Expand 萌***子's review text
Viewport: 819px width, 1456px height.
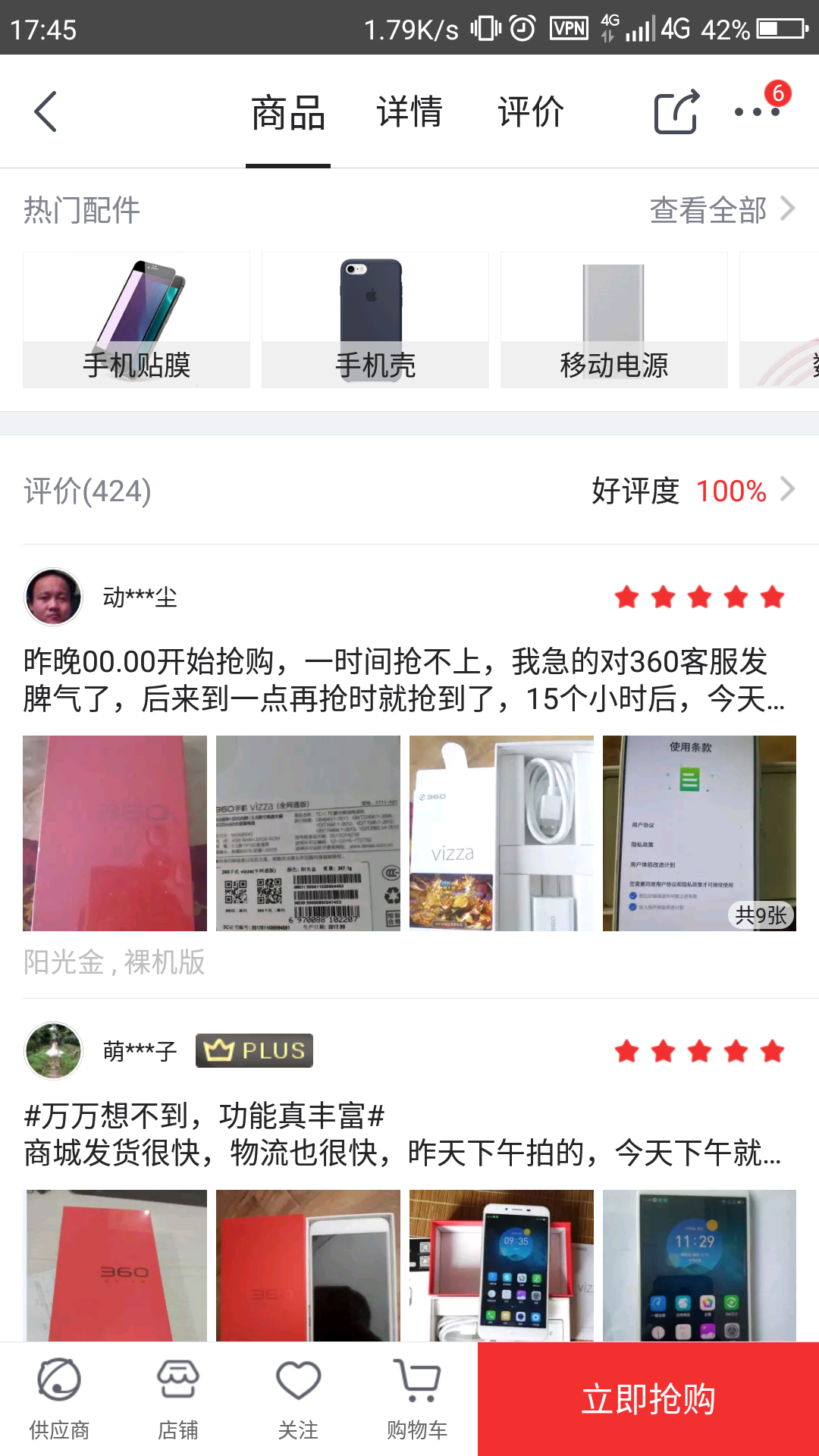[402, 1134]
